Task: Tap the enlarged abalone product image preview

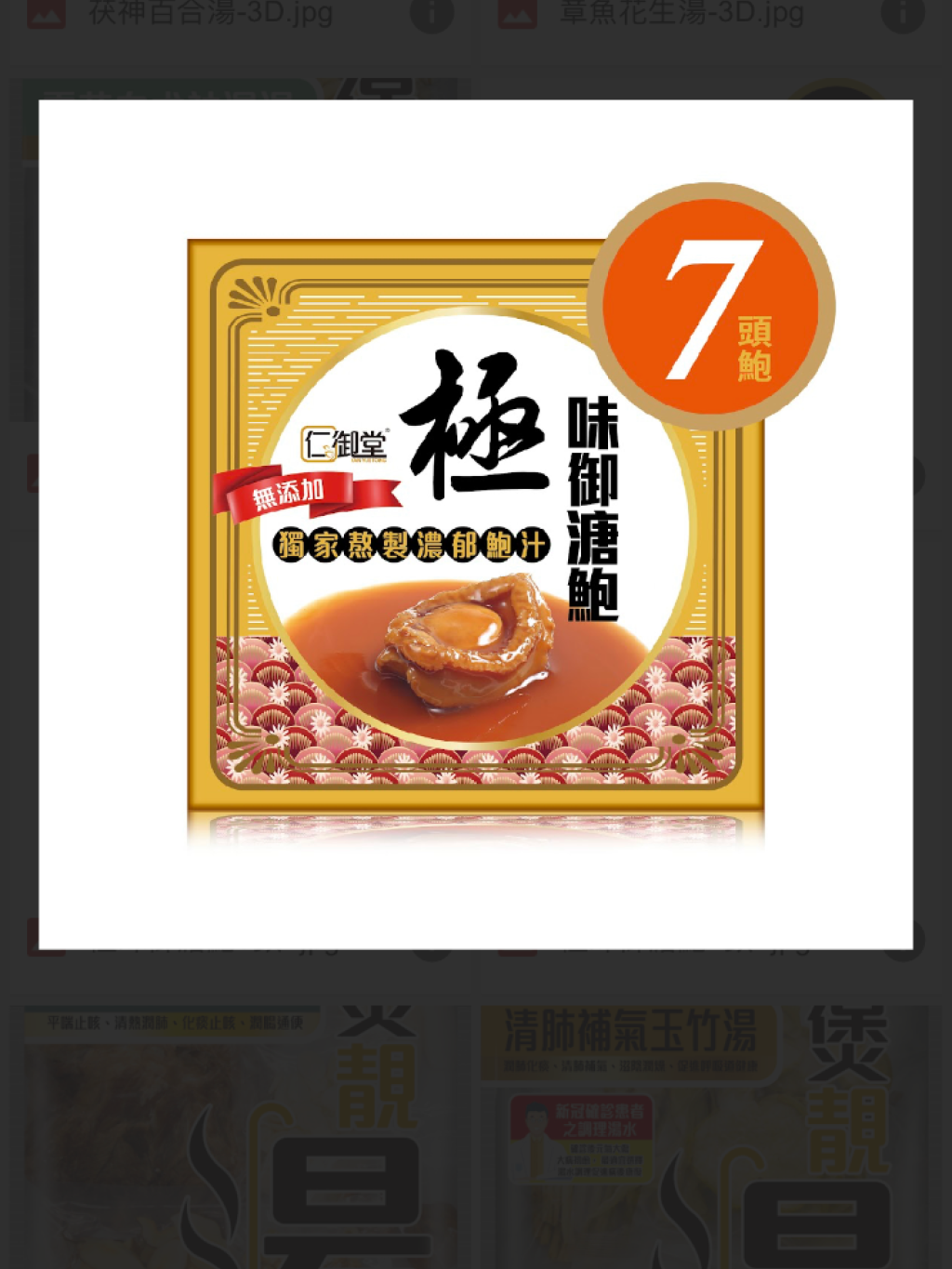Action: [475, 523]
